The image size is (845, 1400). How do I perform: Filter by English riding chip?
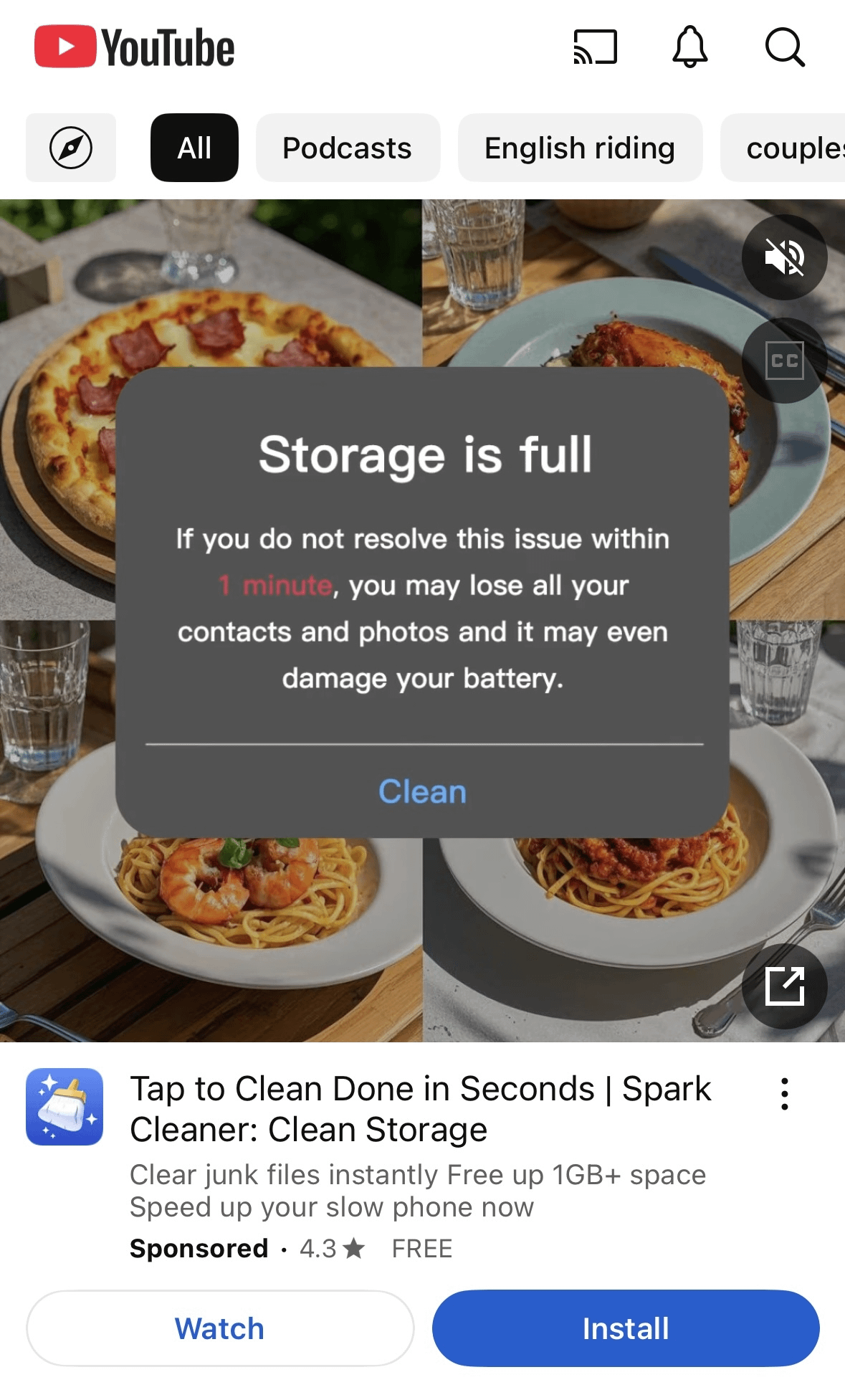(x=580, y=148)
